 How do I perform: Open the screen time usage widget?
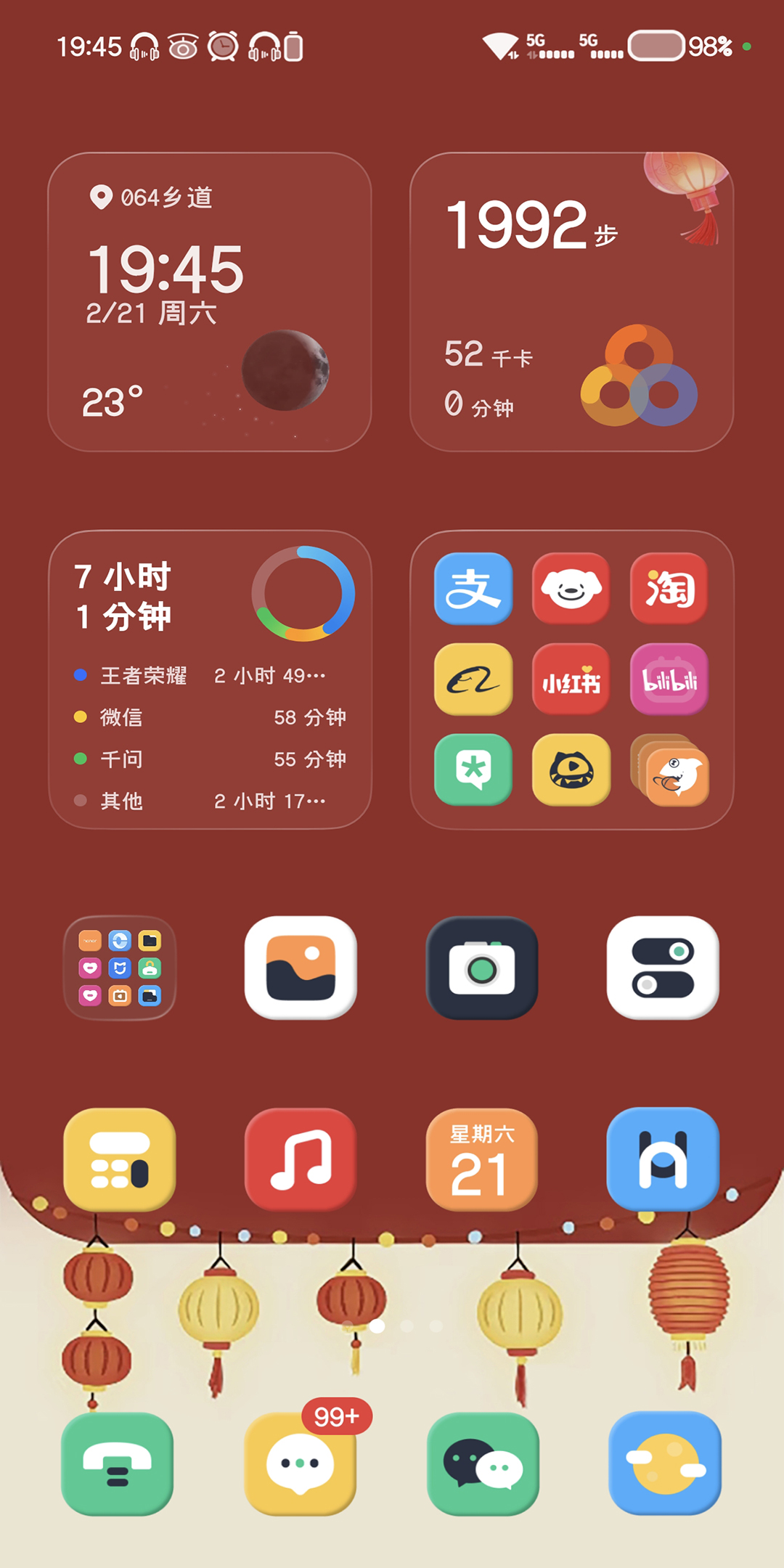pos(209,679)
